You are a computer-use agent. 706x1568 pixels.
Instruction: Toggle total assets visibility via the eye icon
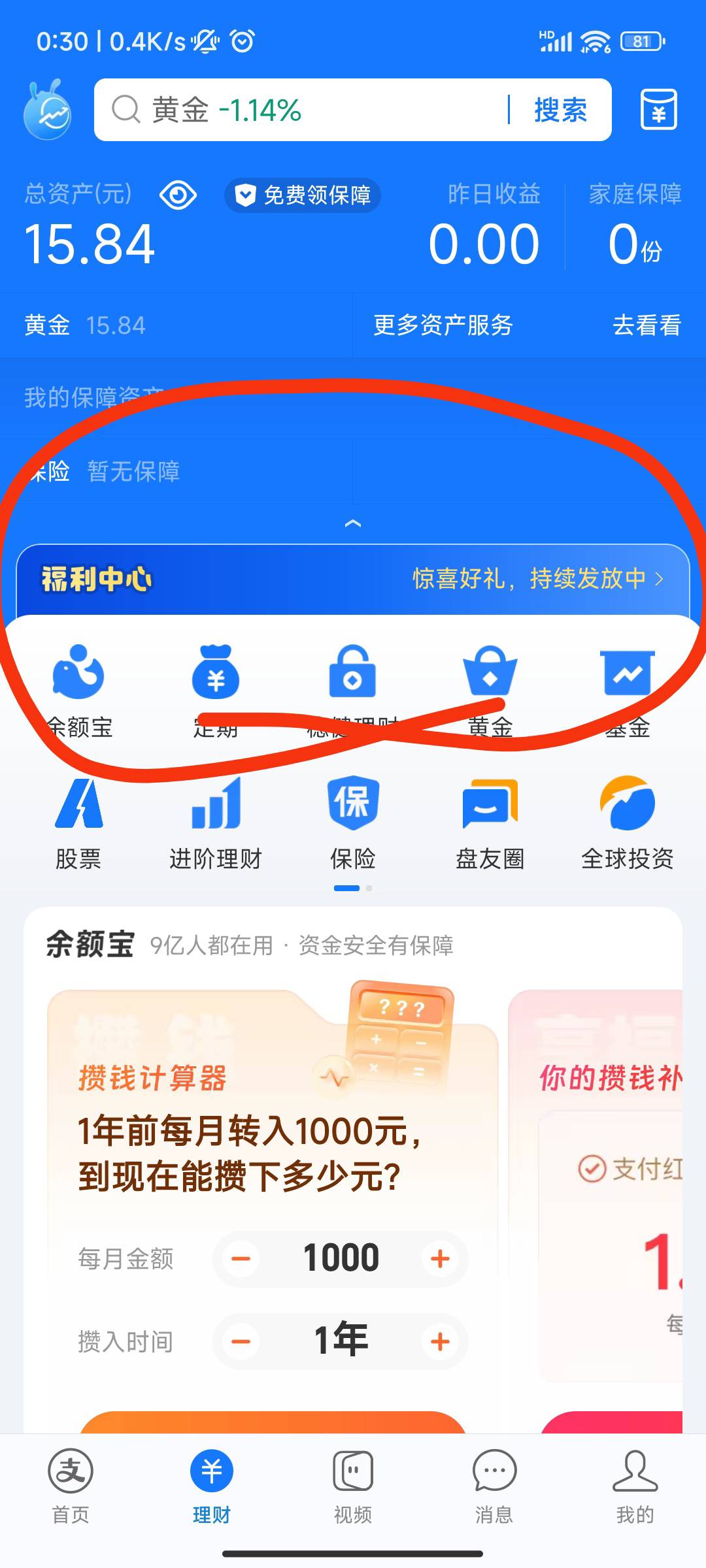point(178,195)
